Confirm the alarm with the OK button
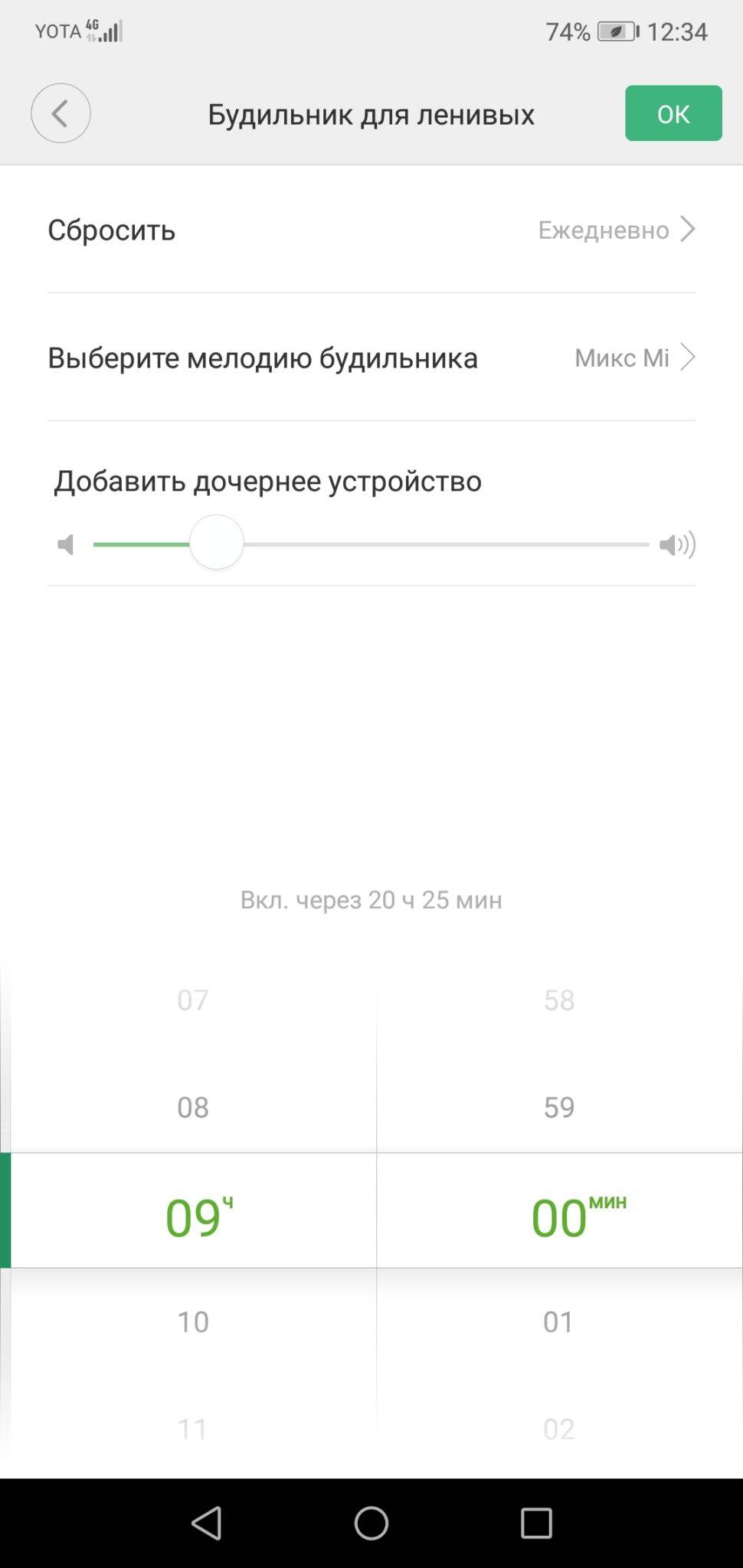743x1568 pixels. (673, 113)
